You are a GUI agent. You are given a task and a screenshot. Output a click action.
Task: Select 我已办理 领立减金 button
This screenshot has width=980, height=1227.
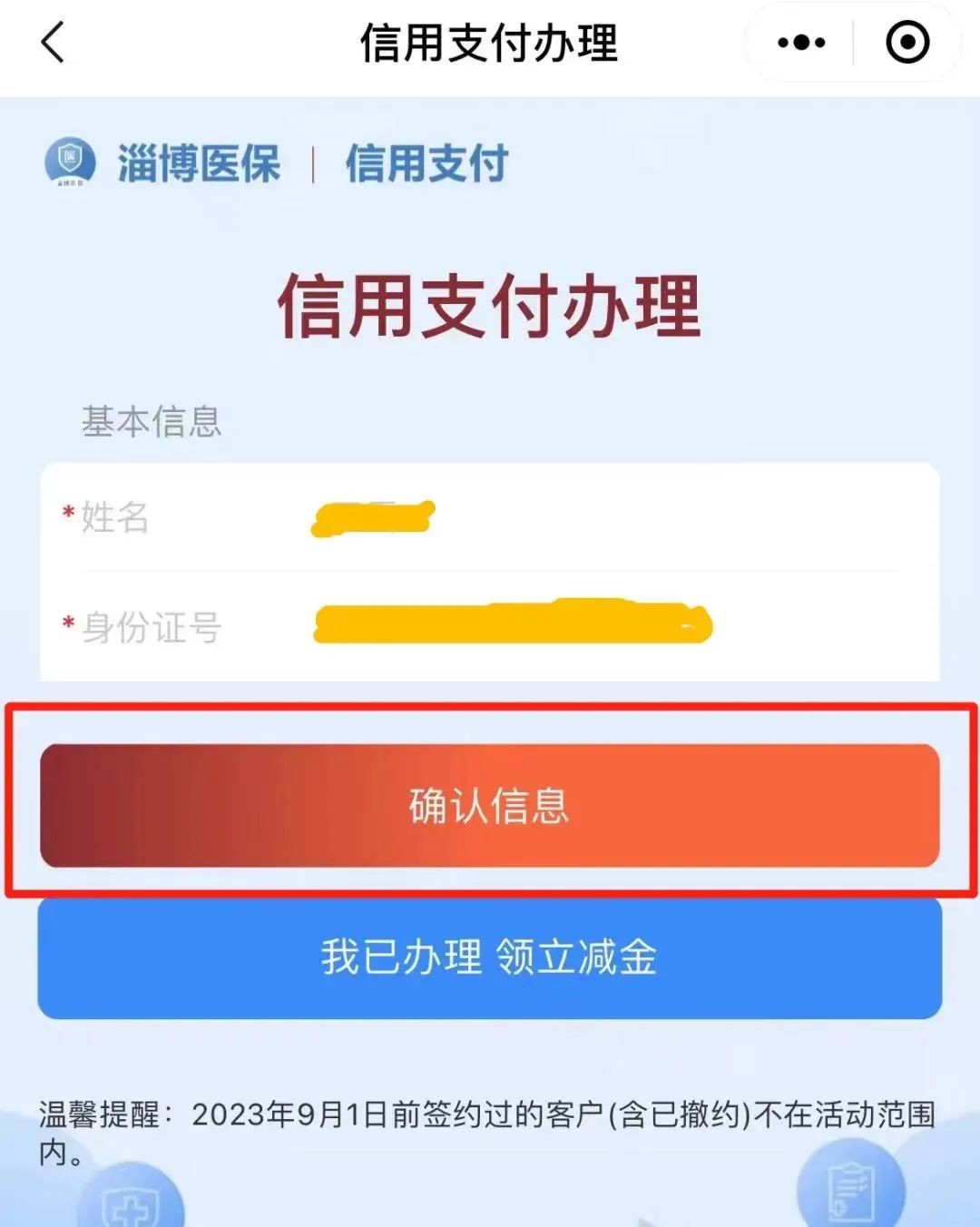[x=489, y=957]
